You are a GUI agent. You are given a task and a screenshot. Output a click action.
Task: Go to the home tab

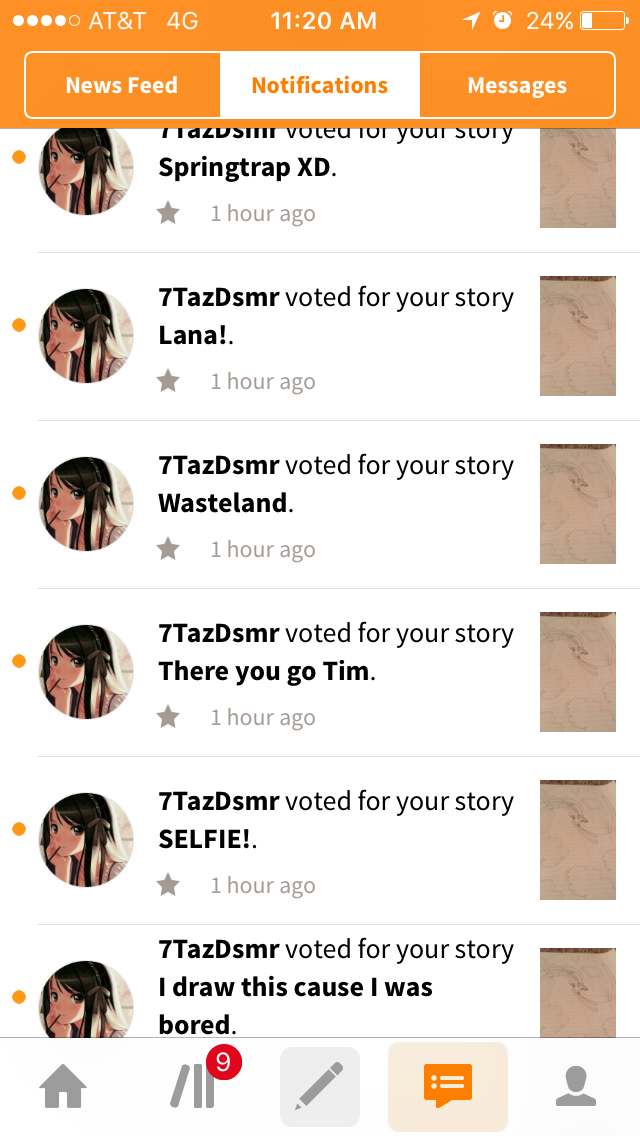(x=63, y=1087)
